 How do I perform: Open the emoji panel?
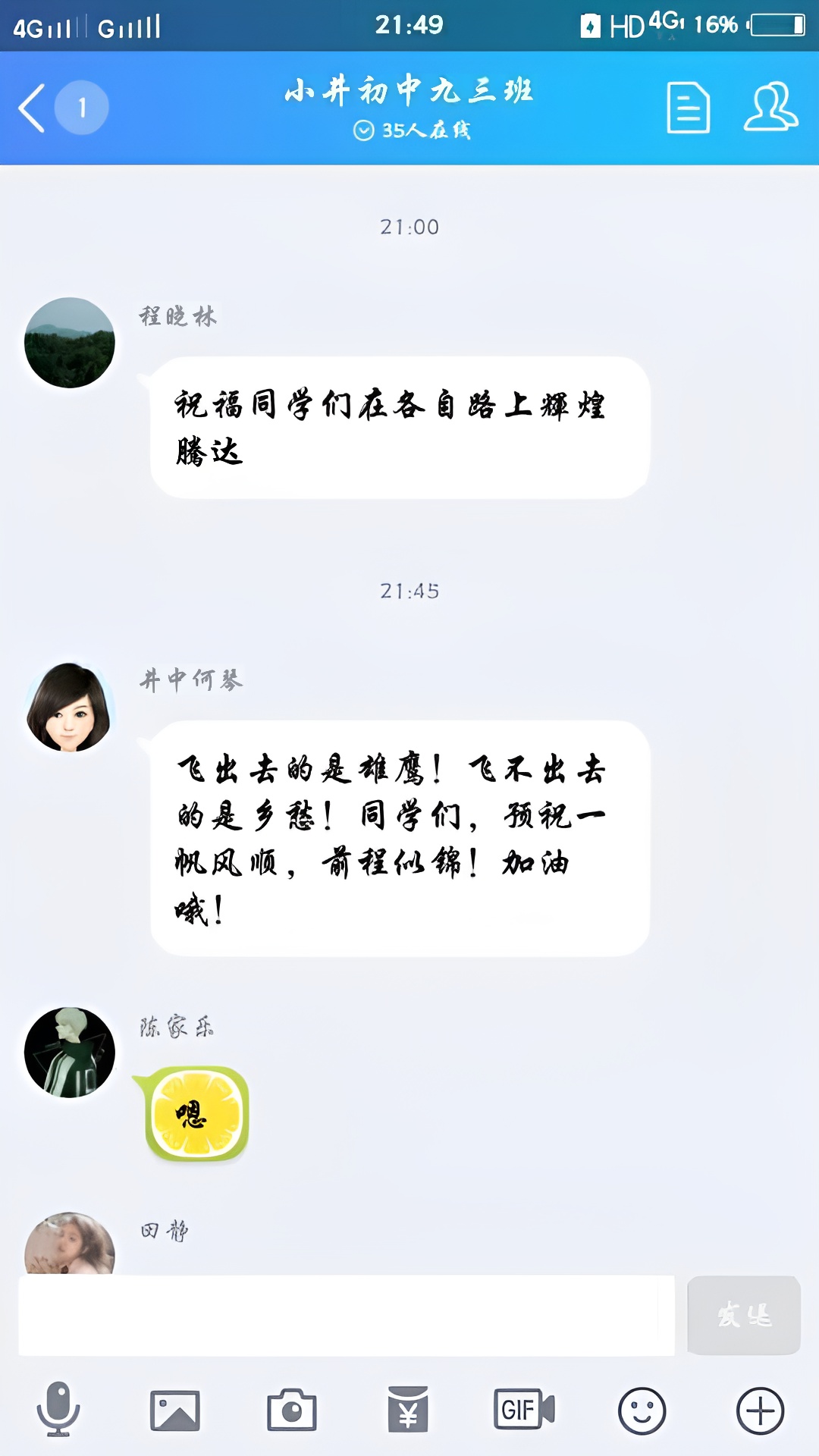coord(642,1410)
